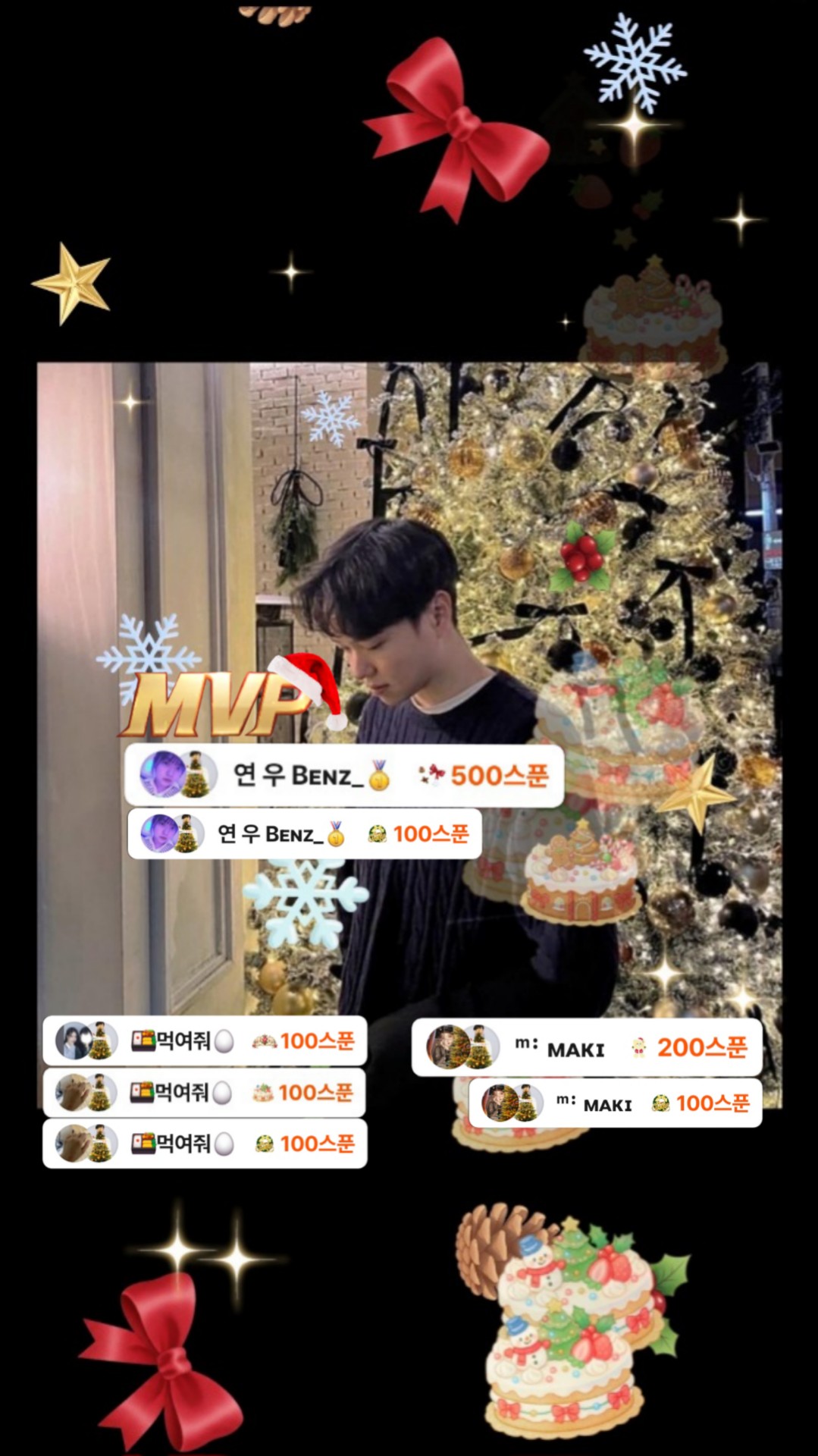Image resolution: width=818 pixels, height=1456 pixels.
Task: Select the gold medal icon next to Benz_
Action: [x=378, y=777]
